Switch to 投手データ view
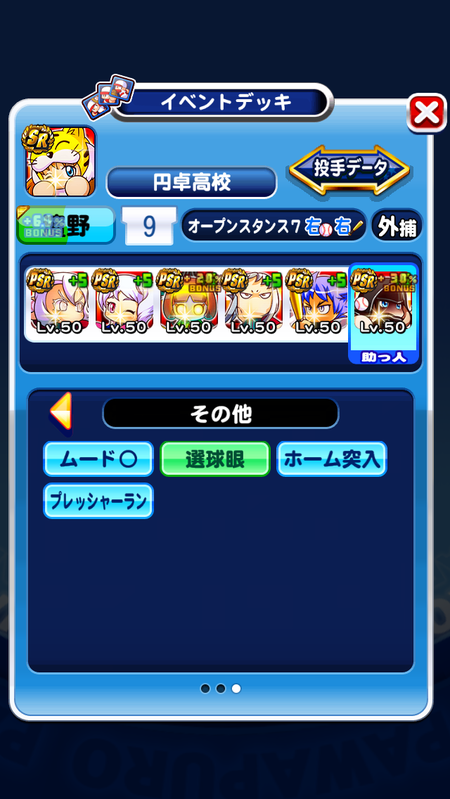Screen dimensions: 450x799 [x=350, y=170]
